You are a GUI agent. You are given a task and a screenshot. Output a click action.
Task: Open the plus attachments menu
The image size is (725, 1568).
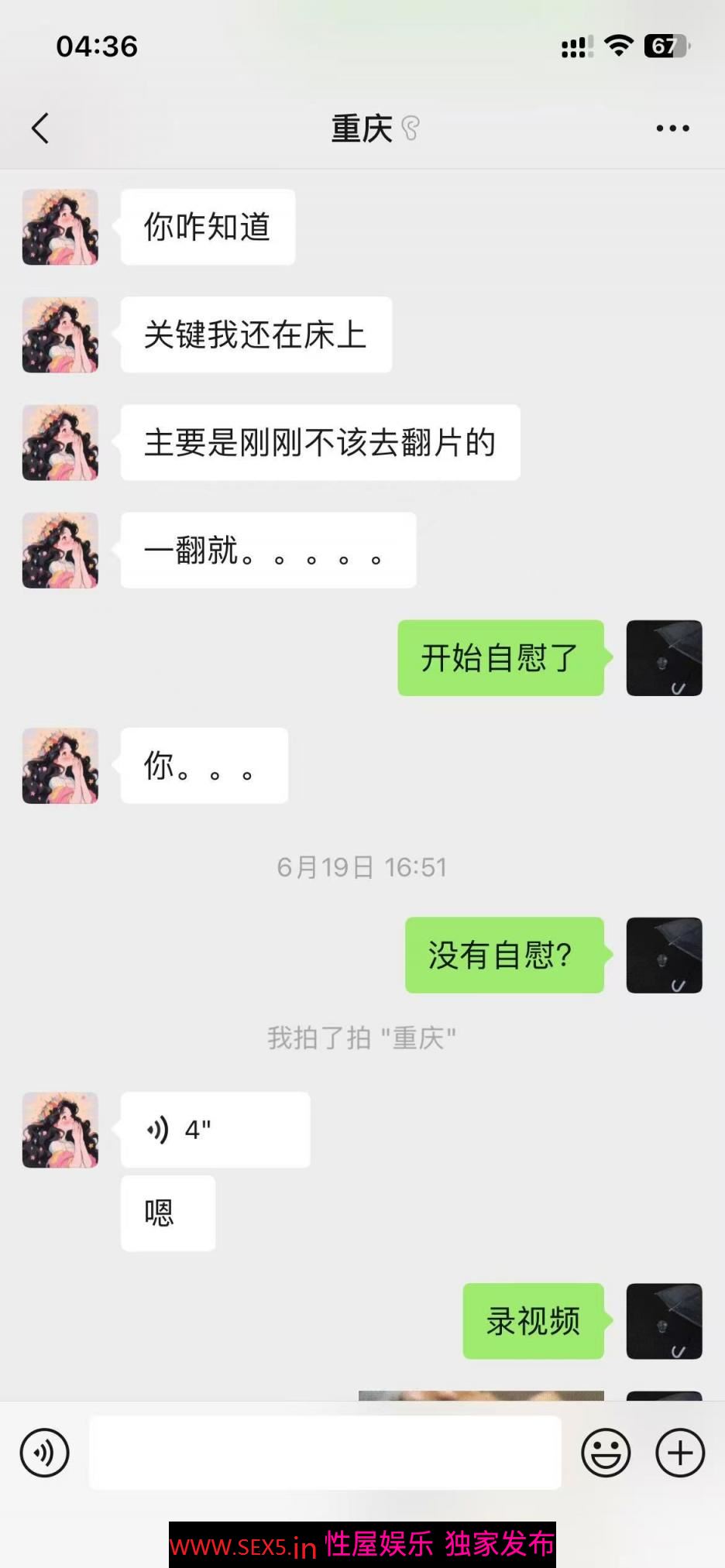[x=679, y=1453]
